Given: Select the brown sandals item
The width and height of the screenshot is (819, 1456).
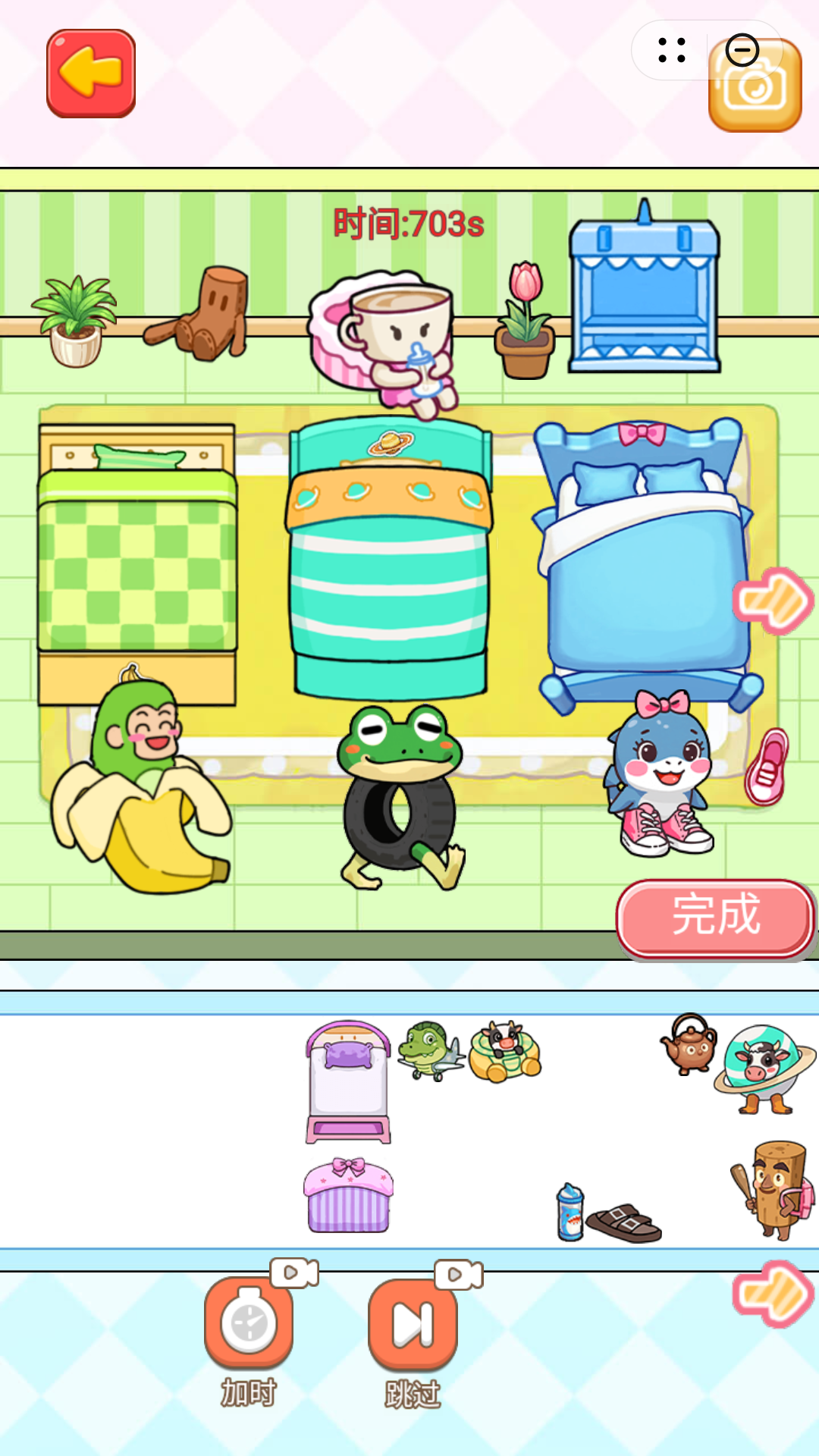Looking at the screenshot, I should pos(624,1222).
